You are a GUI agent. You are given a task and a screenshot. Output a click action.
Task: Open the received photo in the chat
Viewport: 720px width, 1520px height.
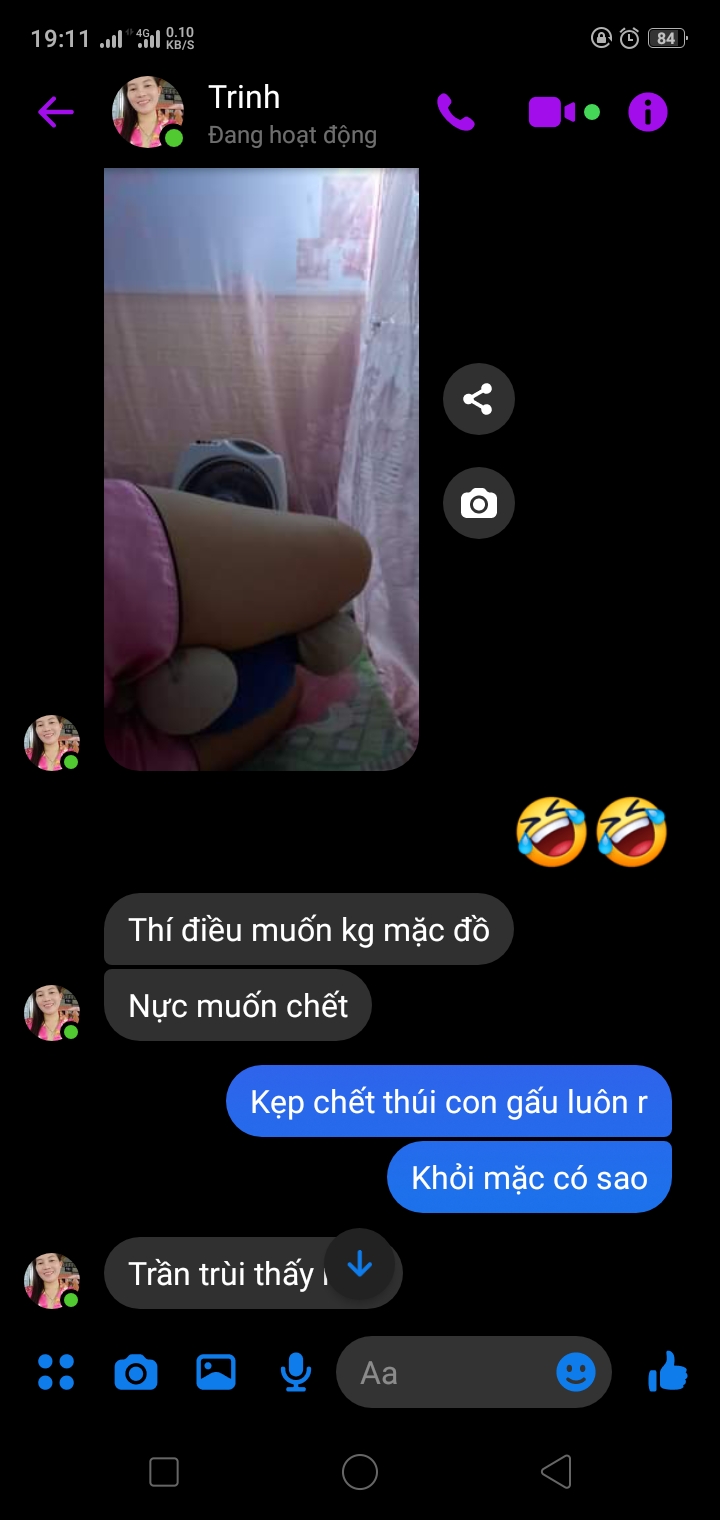pos(261,469)
